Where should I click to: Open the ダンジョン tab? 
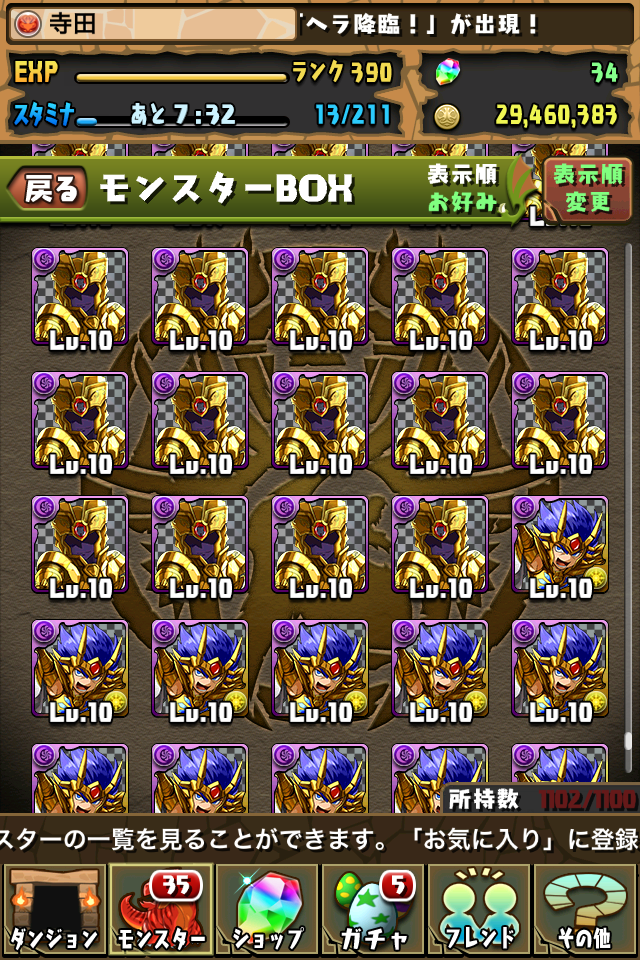click(x=53, y=910)
